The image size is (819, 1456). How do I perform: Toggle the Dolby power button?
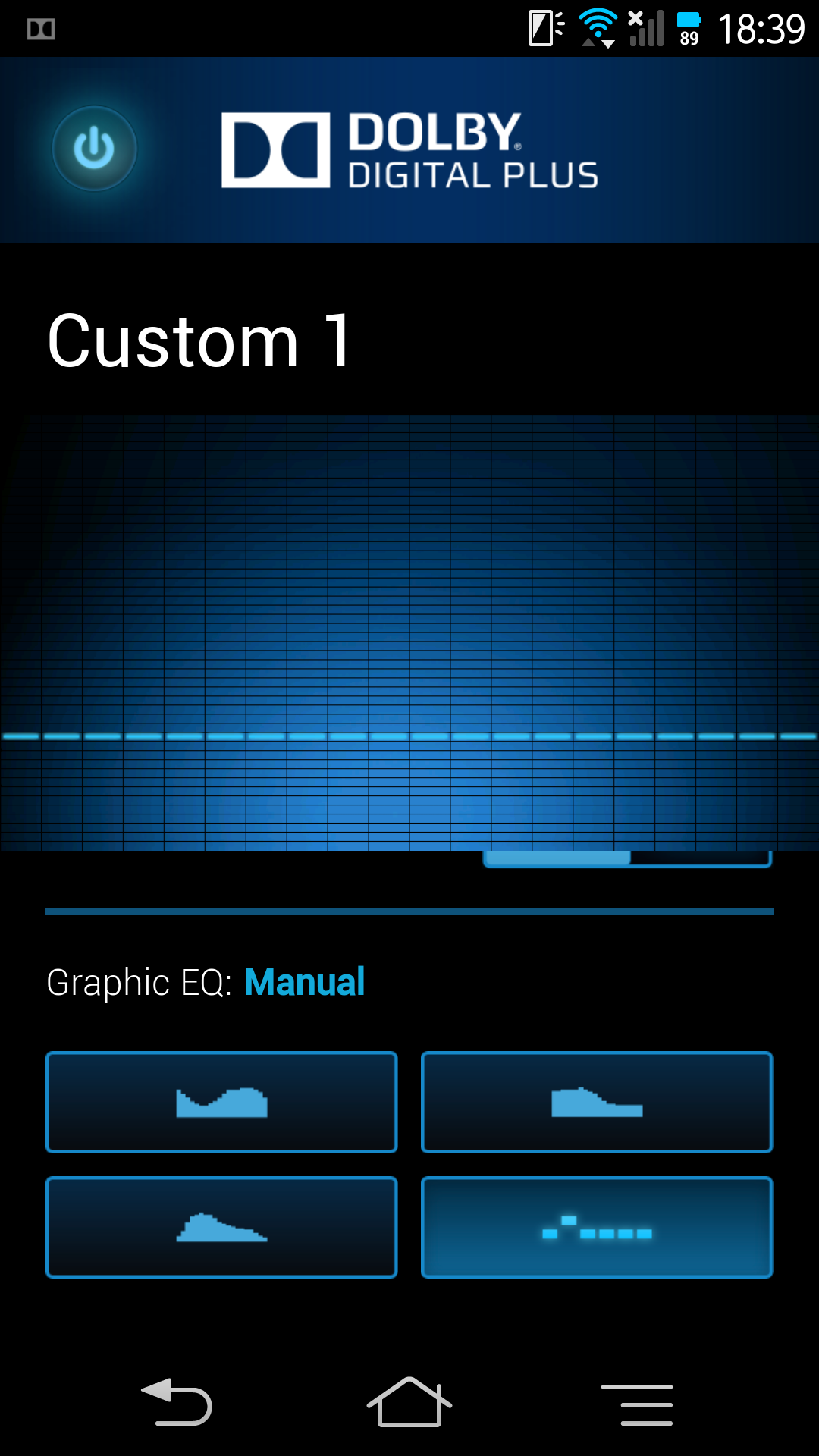94,148
